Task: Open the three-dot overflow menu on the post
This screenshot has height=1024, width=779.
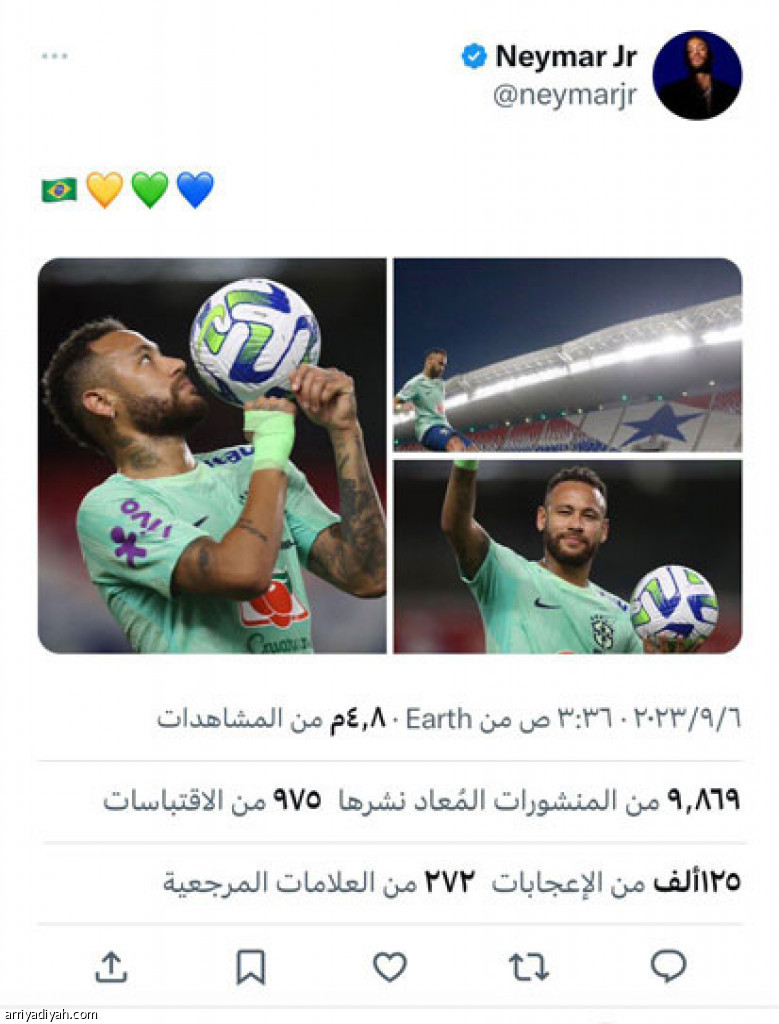Action: (x=55, y=56)
